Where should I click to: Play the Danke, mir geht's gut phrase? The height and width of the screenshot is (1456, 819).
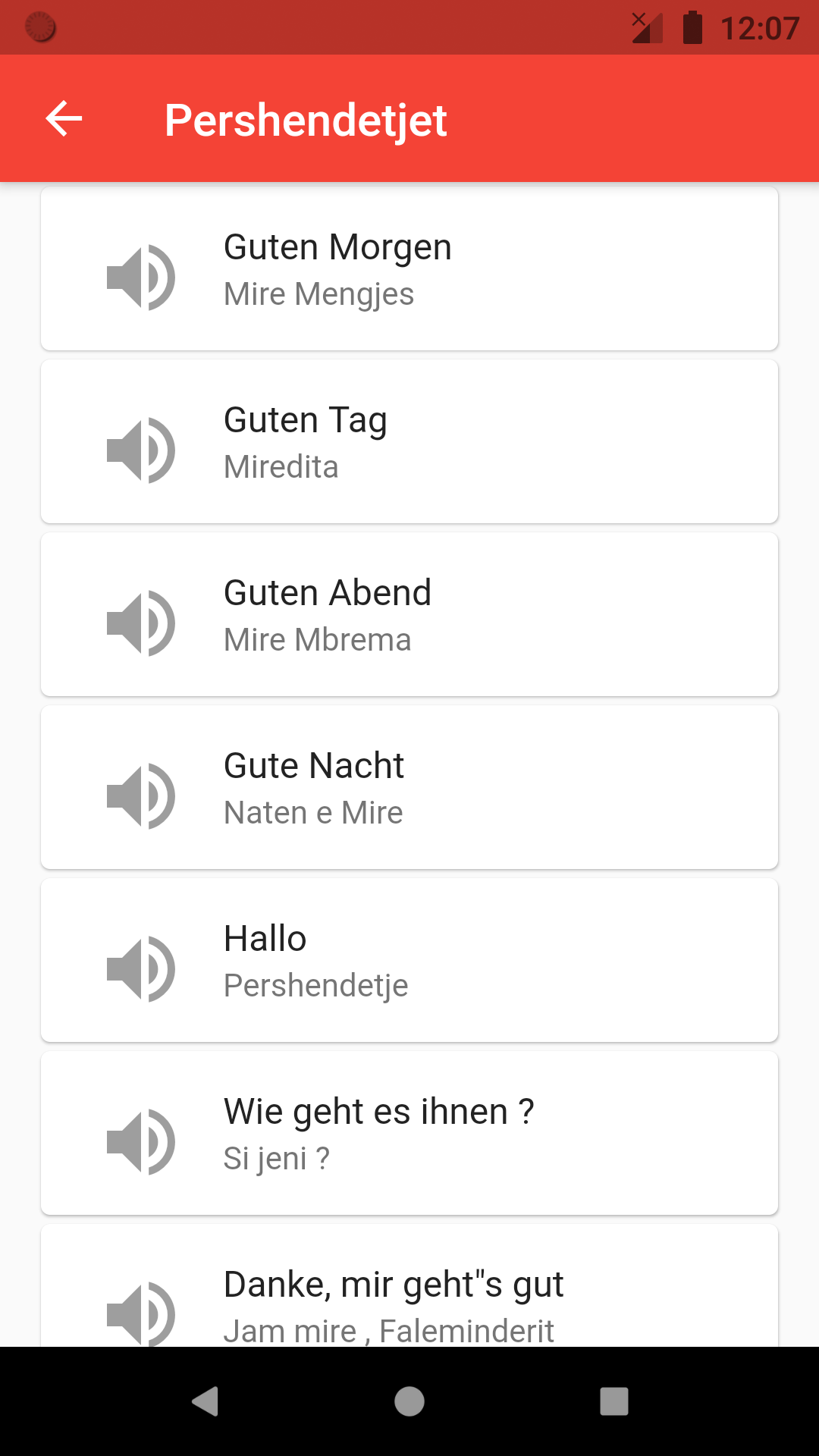point(141,1313)
